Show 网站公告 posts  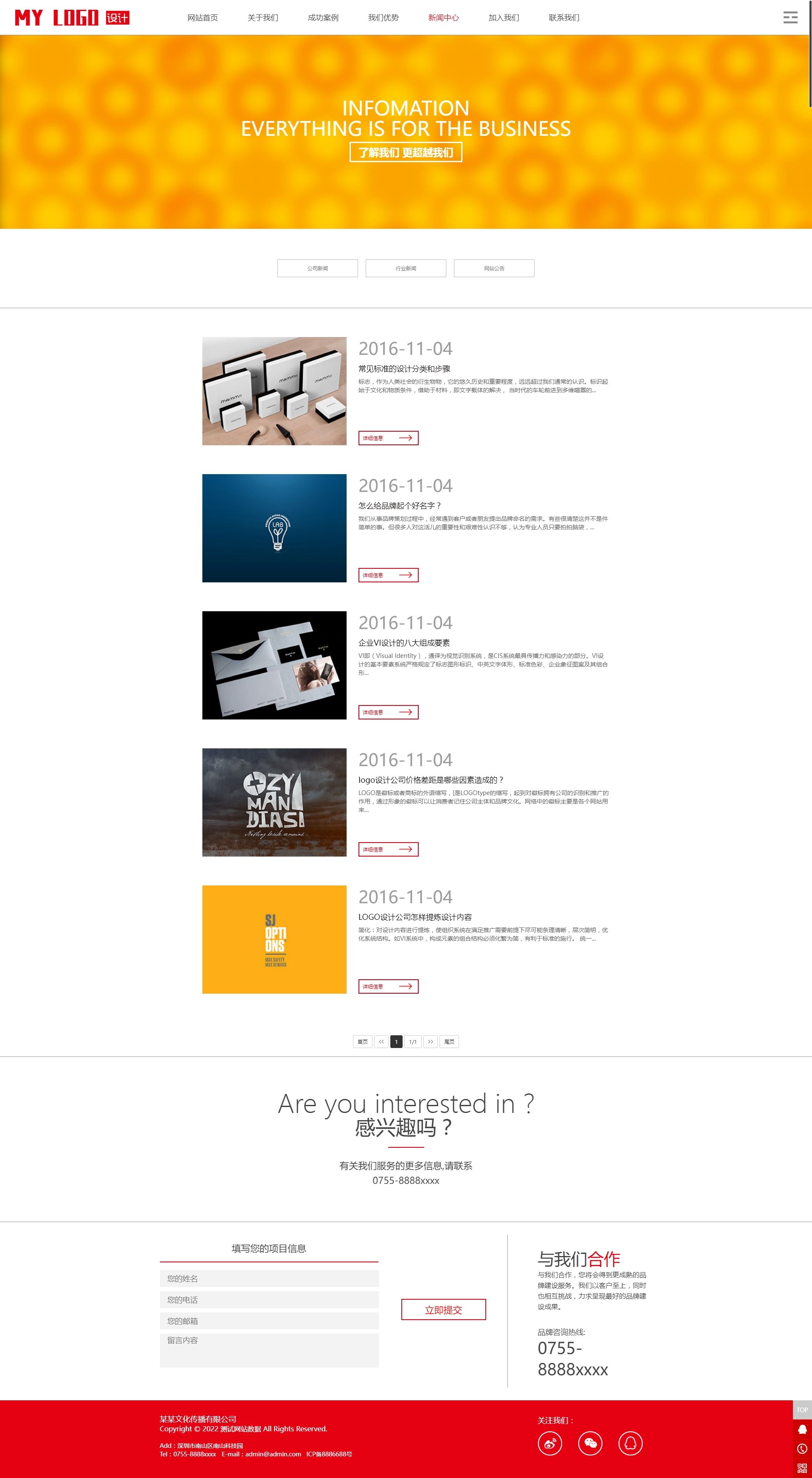coord(494,268)
